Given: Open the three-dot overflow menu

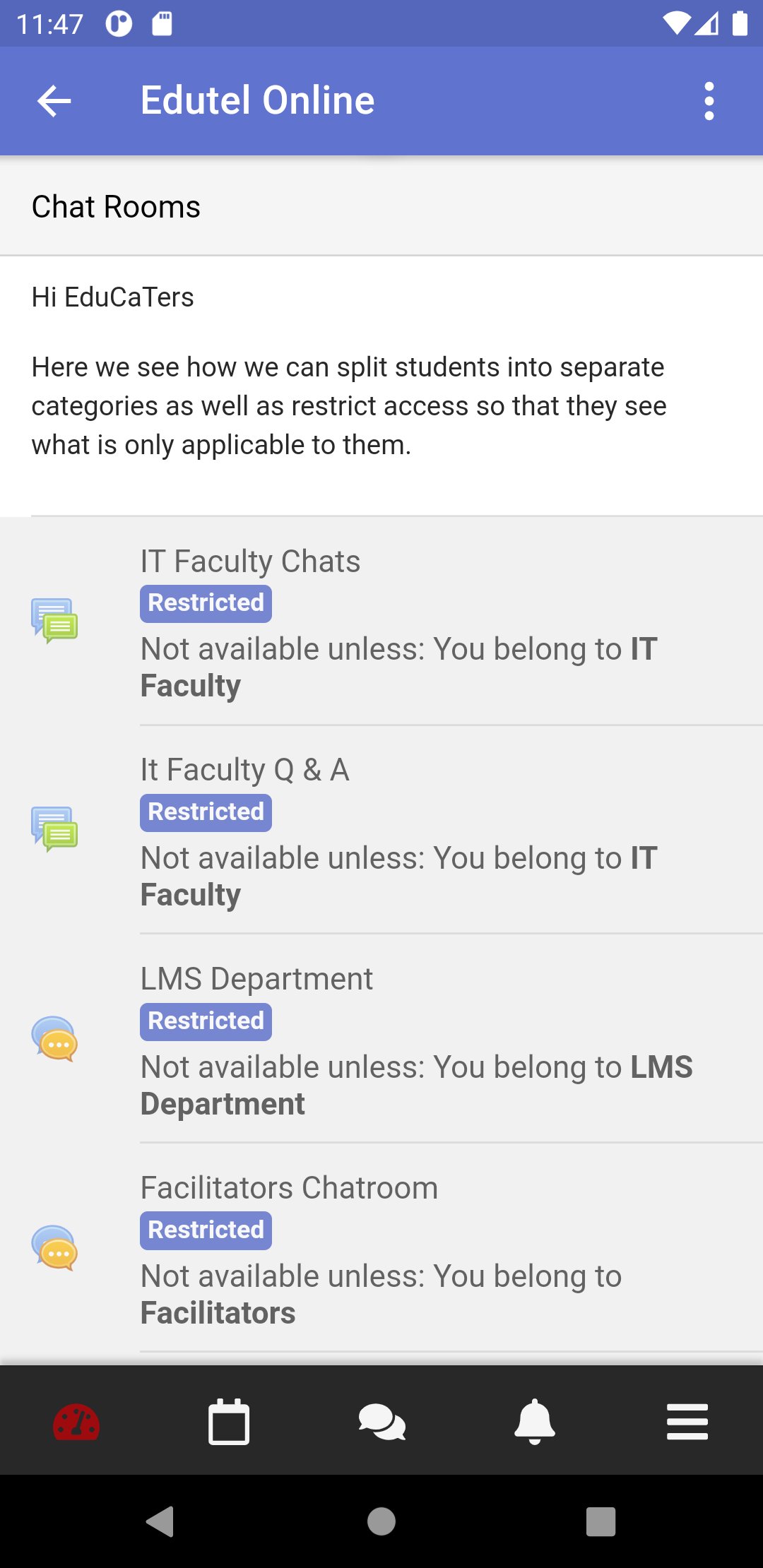Looking at the screenshot, I should coord(709,101).
